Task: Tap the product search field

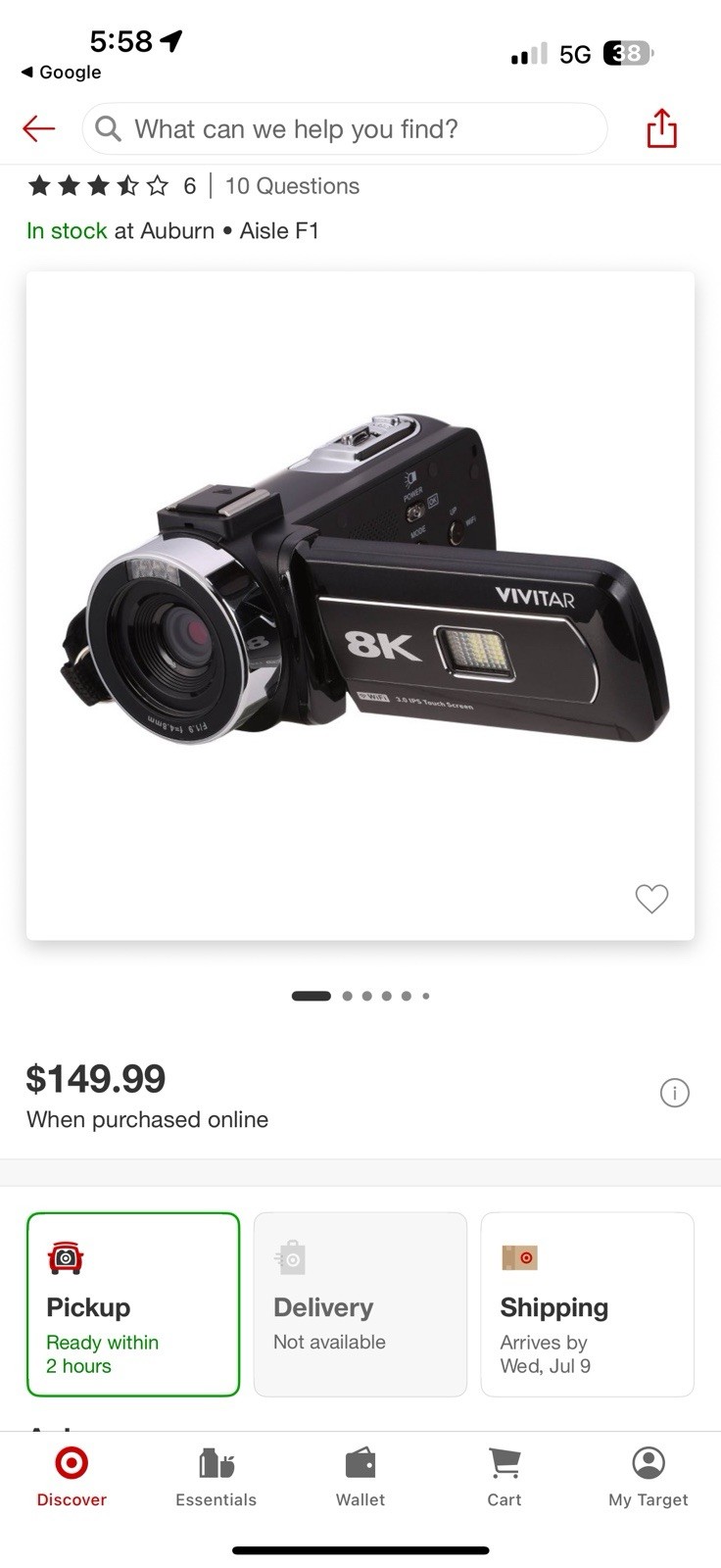Action: (x=345, y=128)
